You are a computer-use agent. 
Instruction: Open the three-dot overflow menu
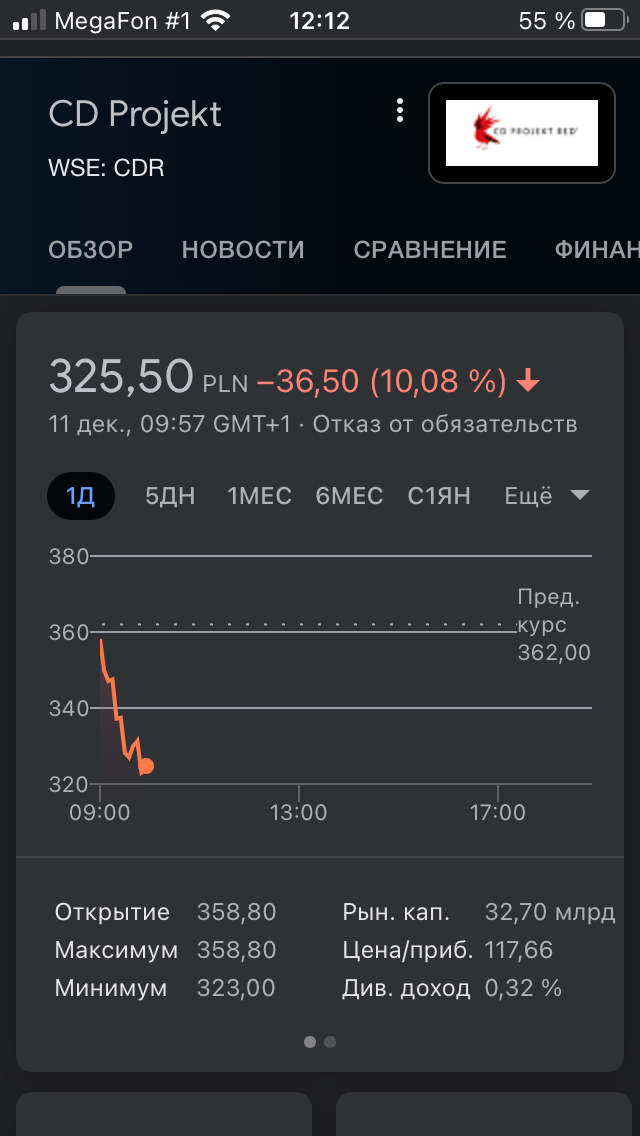coord(399,111)
